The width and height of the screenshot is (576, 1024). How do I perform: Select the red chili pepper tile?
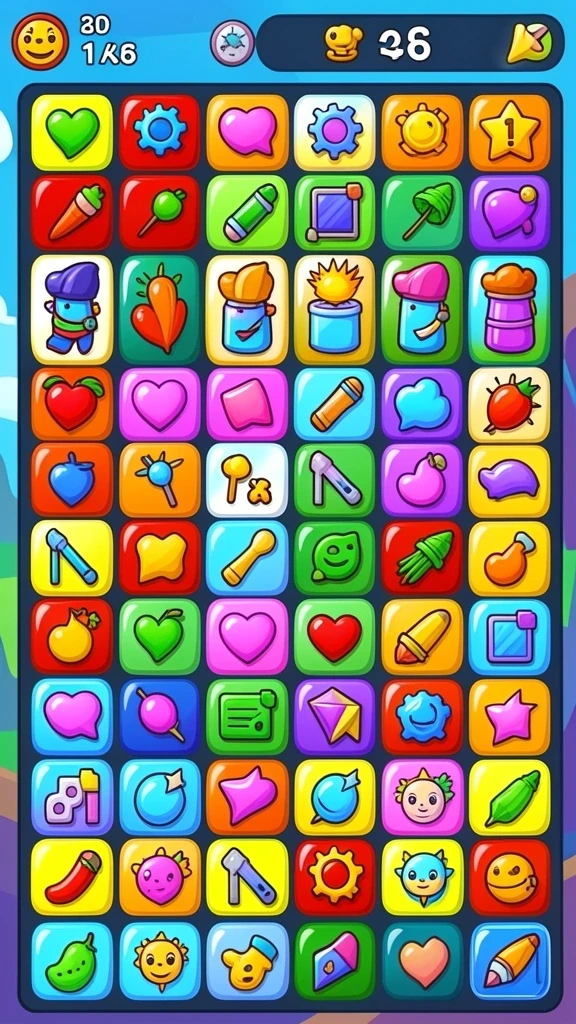(72, 876)
